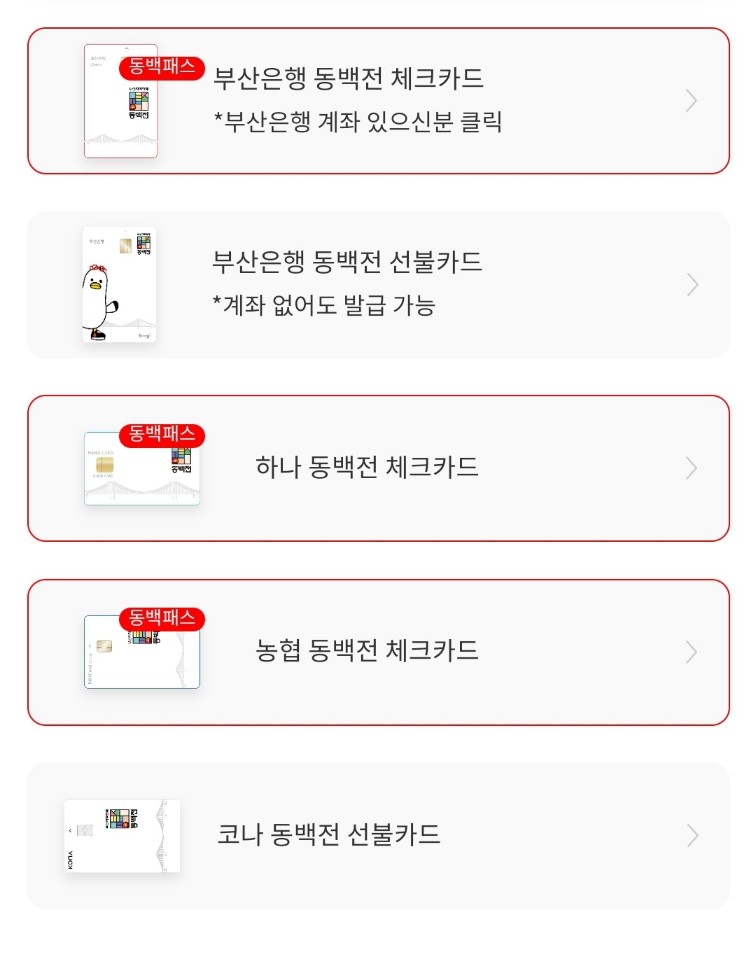
Task: Expand the 부산은행 동백전 선불카드 chevron
Action: [x=691, y=284]
